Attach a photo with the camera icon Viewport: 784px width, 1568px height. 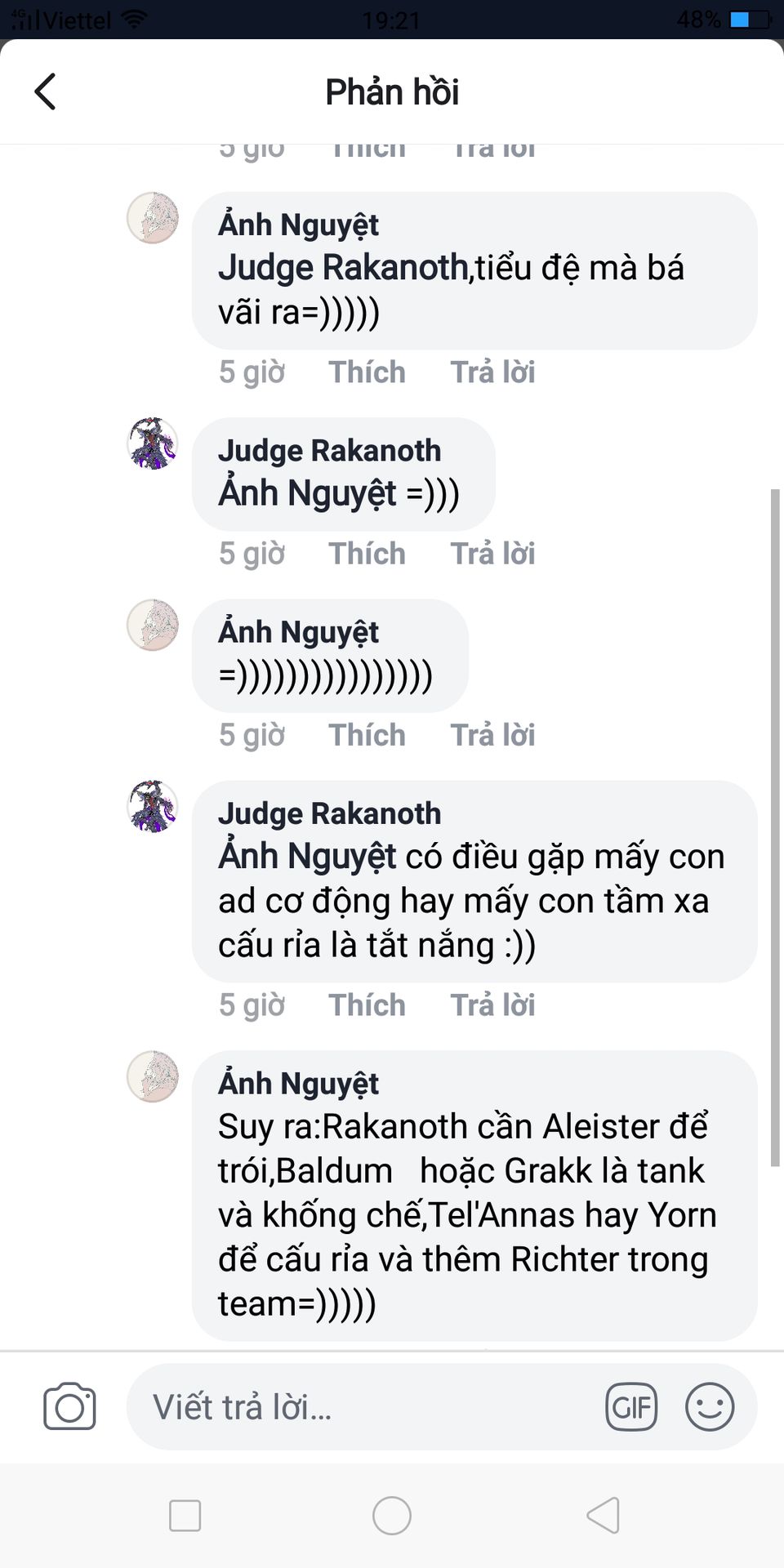(x=69, y=1406)
